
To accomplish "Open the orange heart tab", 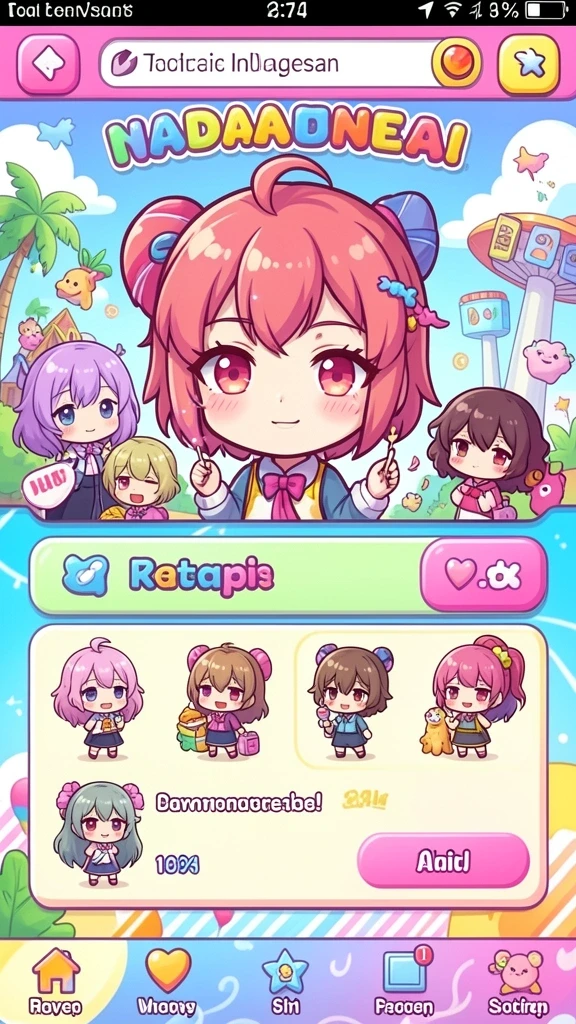I will (x=167, y=982).
